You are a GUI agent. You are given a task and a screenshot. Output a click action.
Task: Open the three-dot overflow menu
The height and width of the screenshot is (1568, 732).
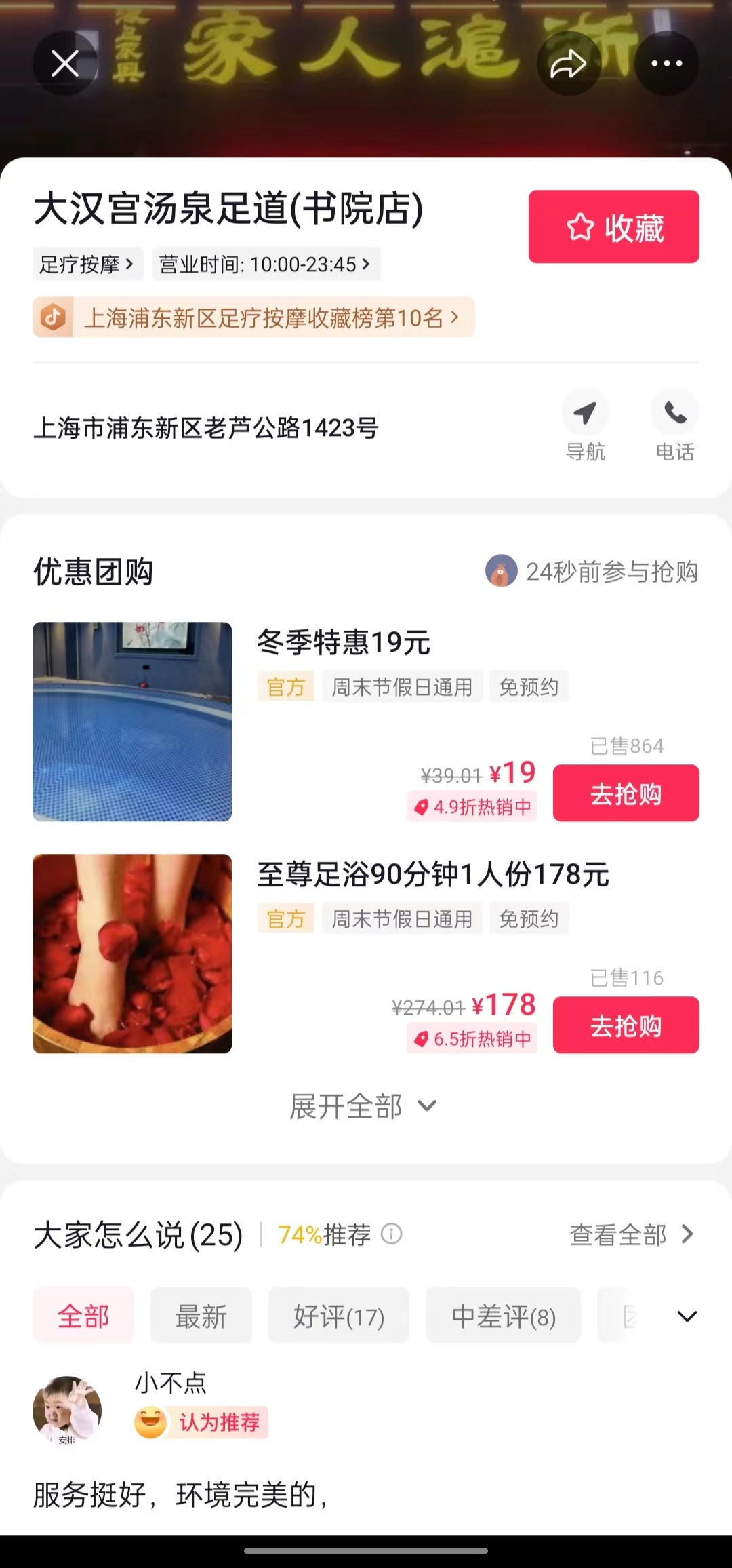pos(666,64)
